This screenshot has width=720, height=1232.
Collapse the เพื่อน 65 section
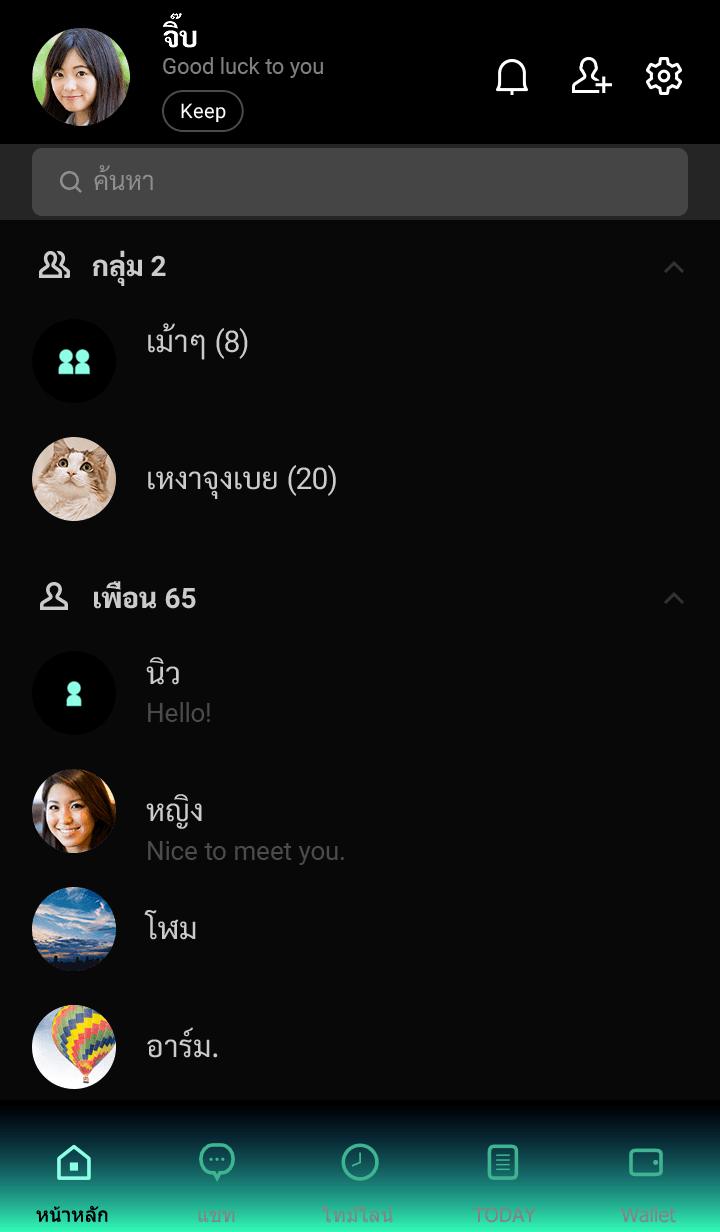[674, 598]
